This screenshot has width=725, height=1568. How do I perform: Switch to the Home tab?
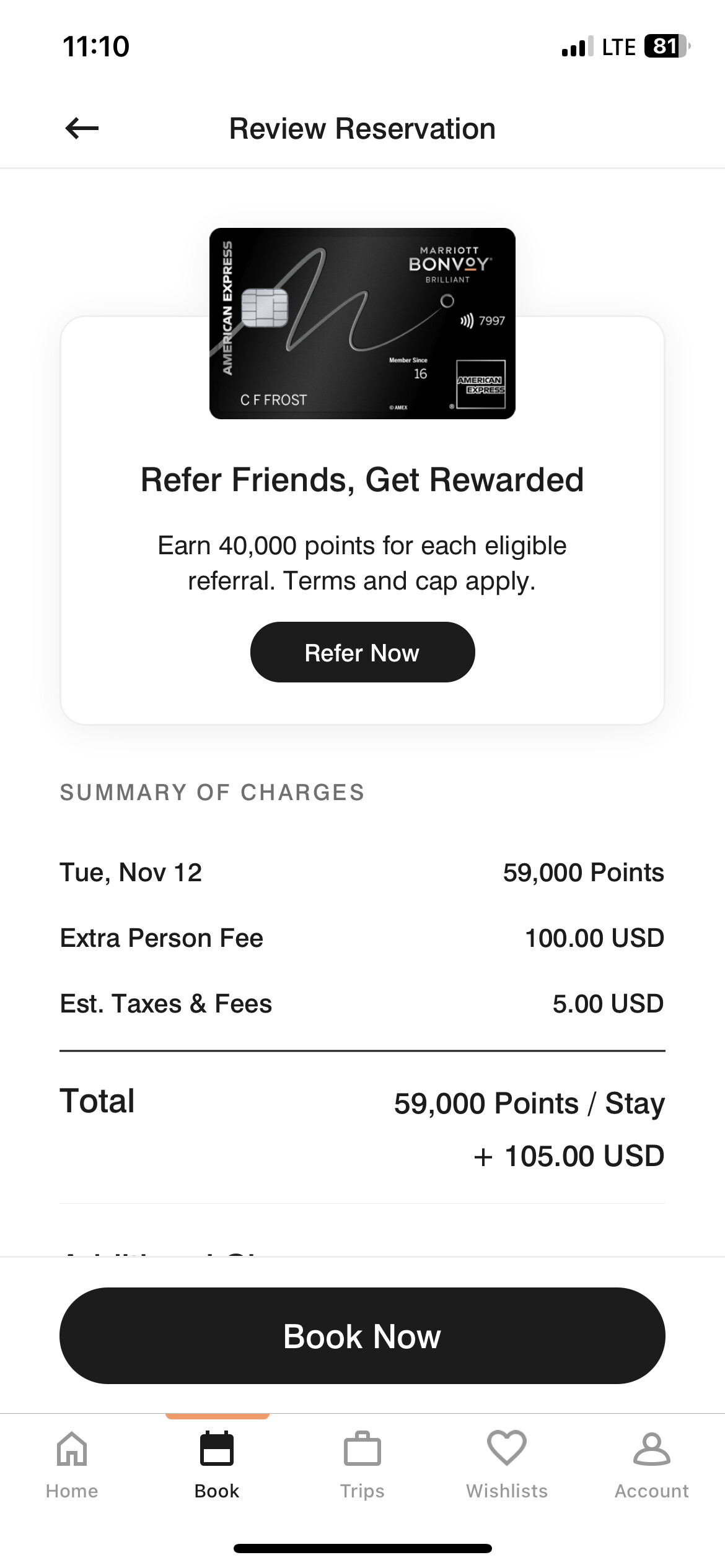tap(72, 1464)
